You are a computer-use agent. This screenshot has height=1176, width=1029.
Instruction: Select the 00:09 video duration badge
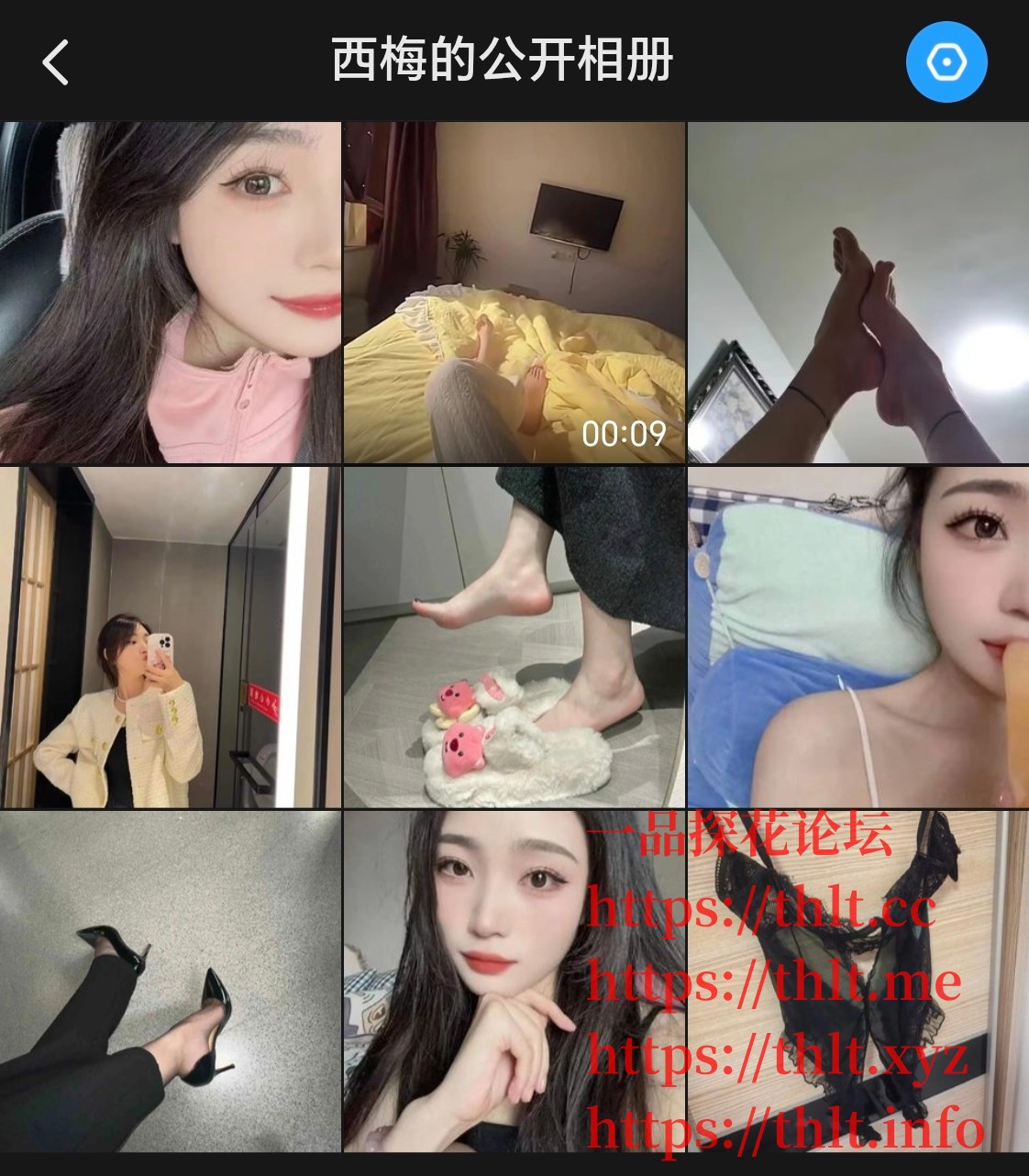click(x=629, y=432)
